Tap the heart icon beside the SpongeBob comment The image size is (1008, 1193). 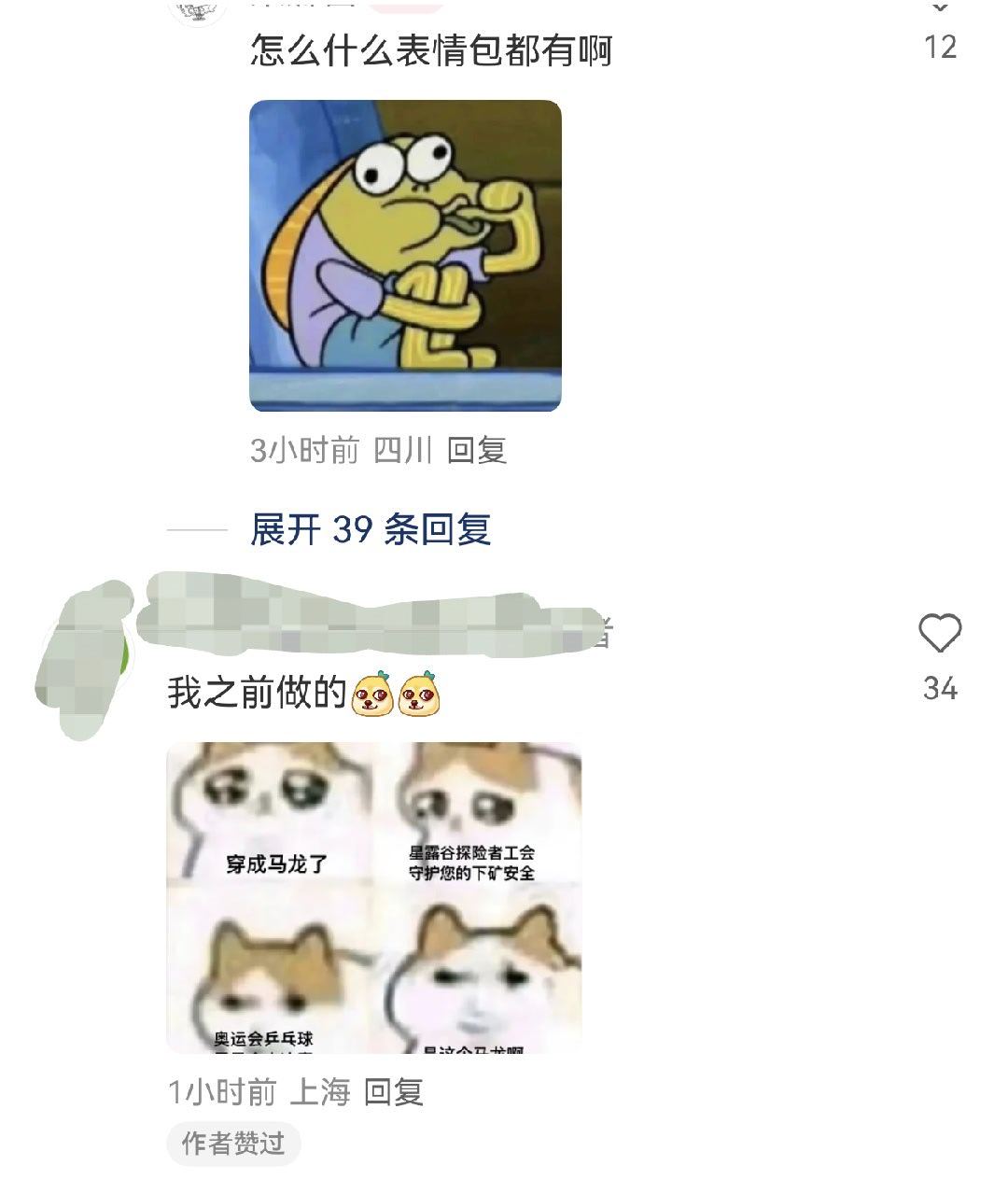tap(940, 9)
